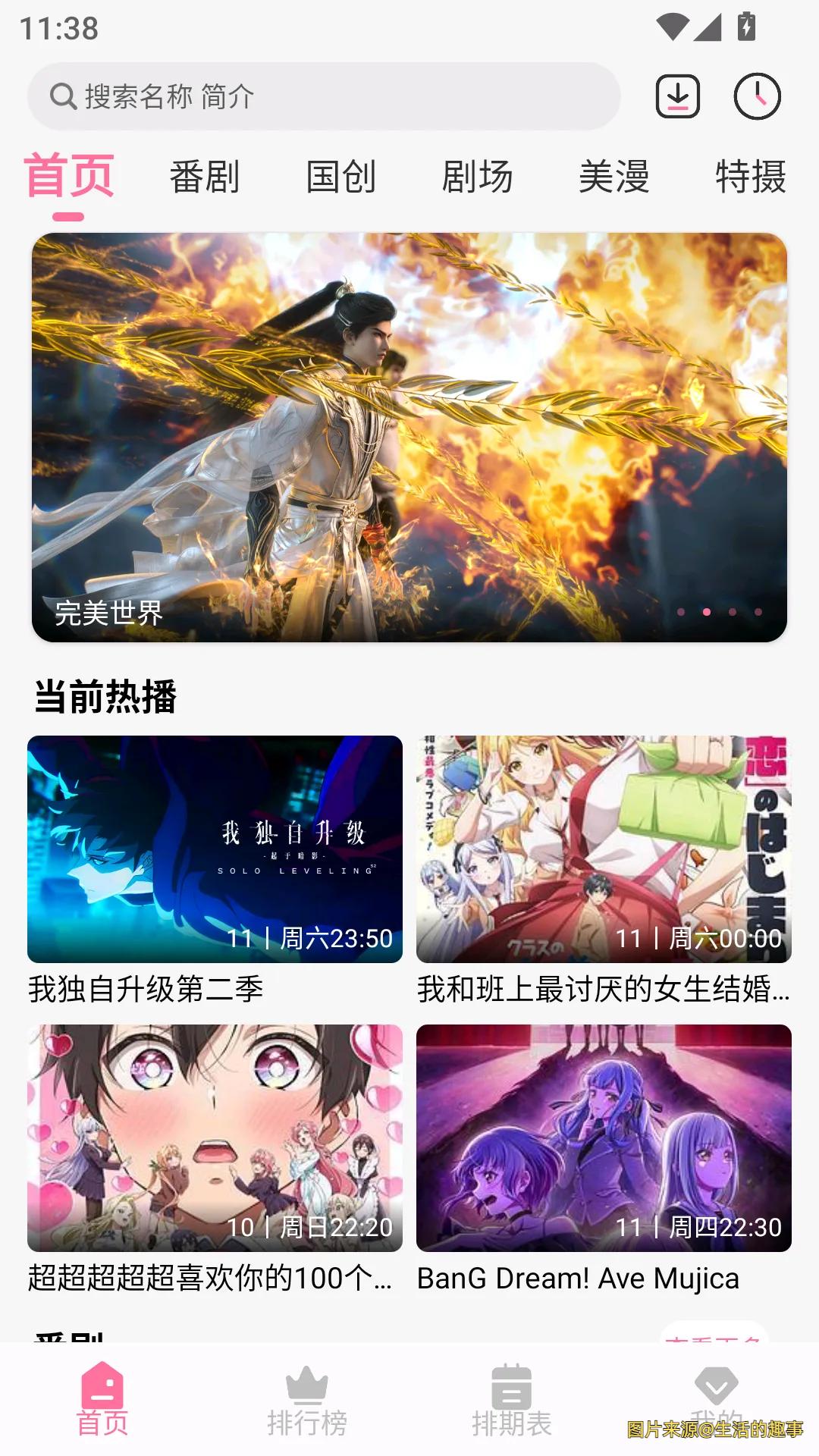This screenshot has height=1456, width=819.
Task: Open BanG Dream! Ave Mujica card
Action: (x=604, y=1137)
